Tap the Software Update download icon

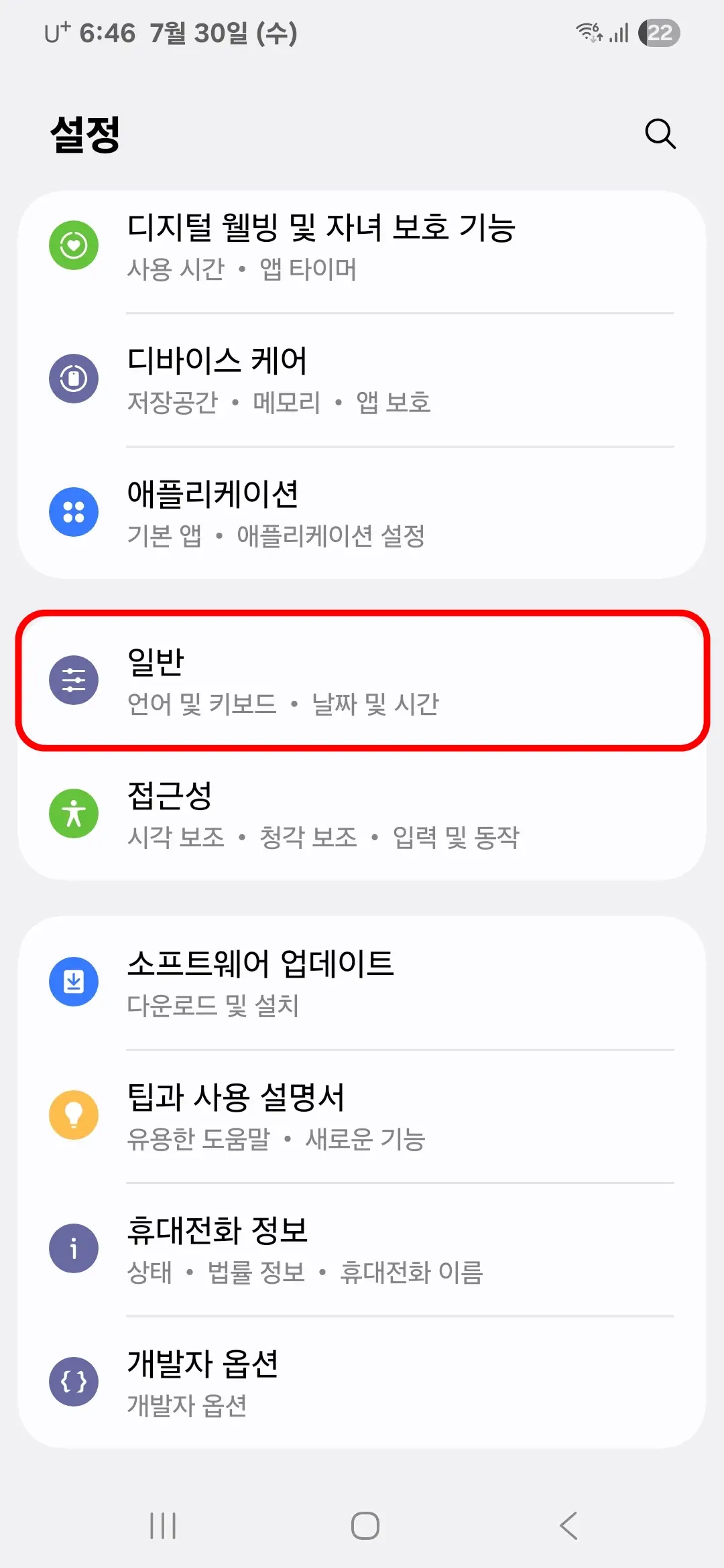74,982
